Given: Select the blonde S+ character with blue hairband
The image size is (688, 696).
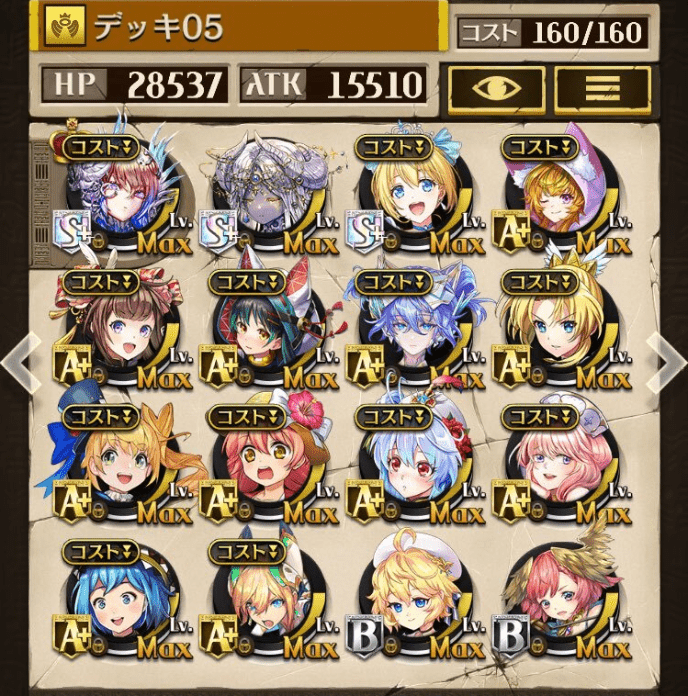Looking at the screenshot, I should tap(412, 195).
